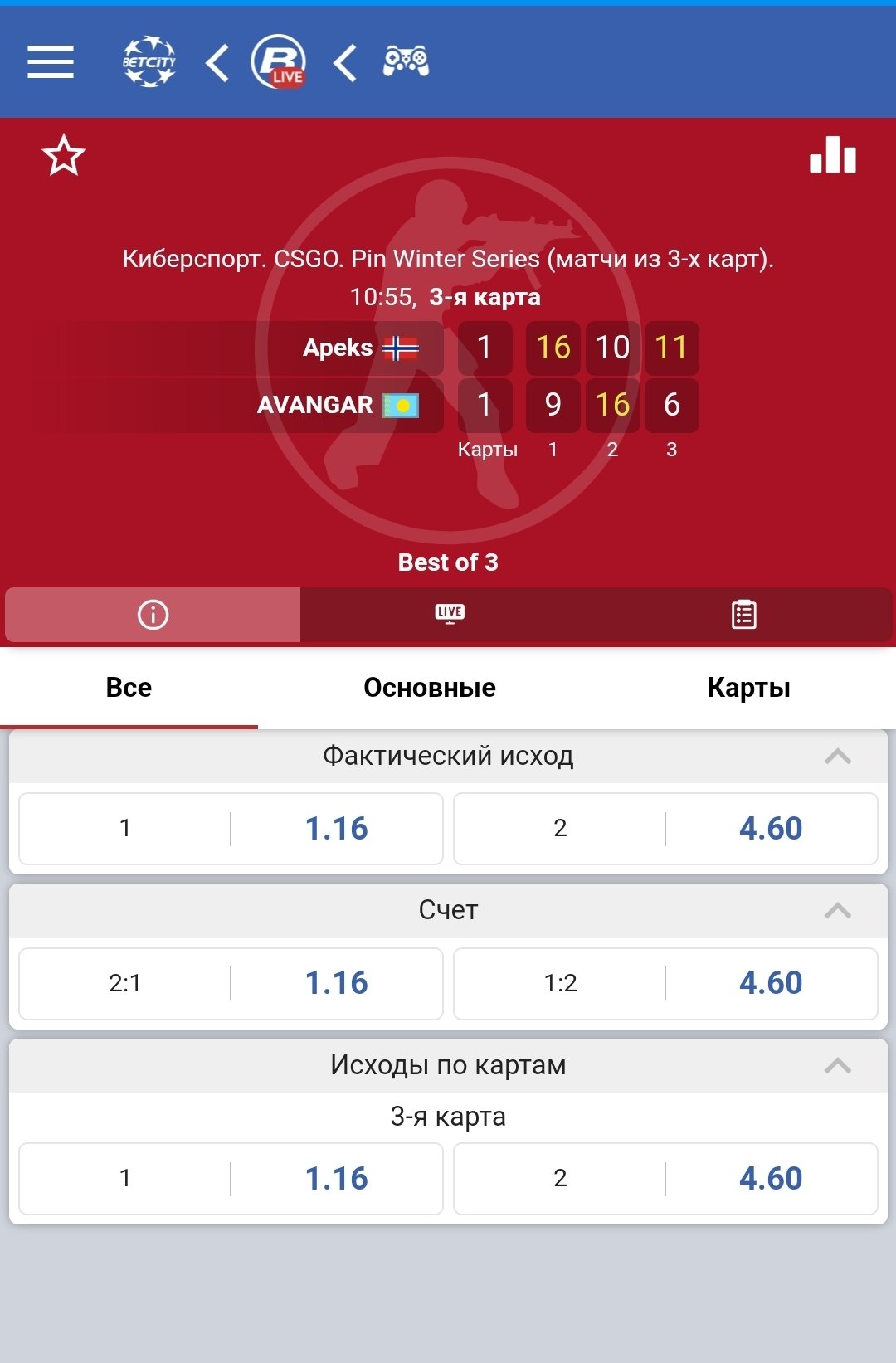The width and height of the screenshot is (896, 1363).
Task: Add match to favorites with star
Action: click(64, 155)
